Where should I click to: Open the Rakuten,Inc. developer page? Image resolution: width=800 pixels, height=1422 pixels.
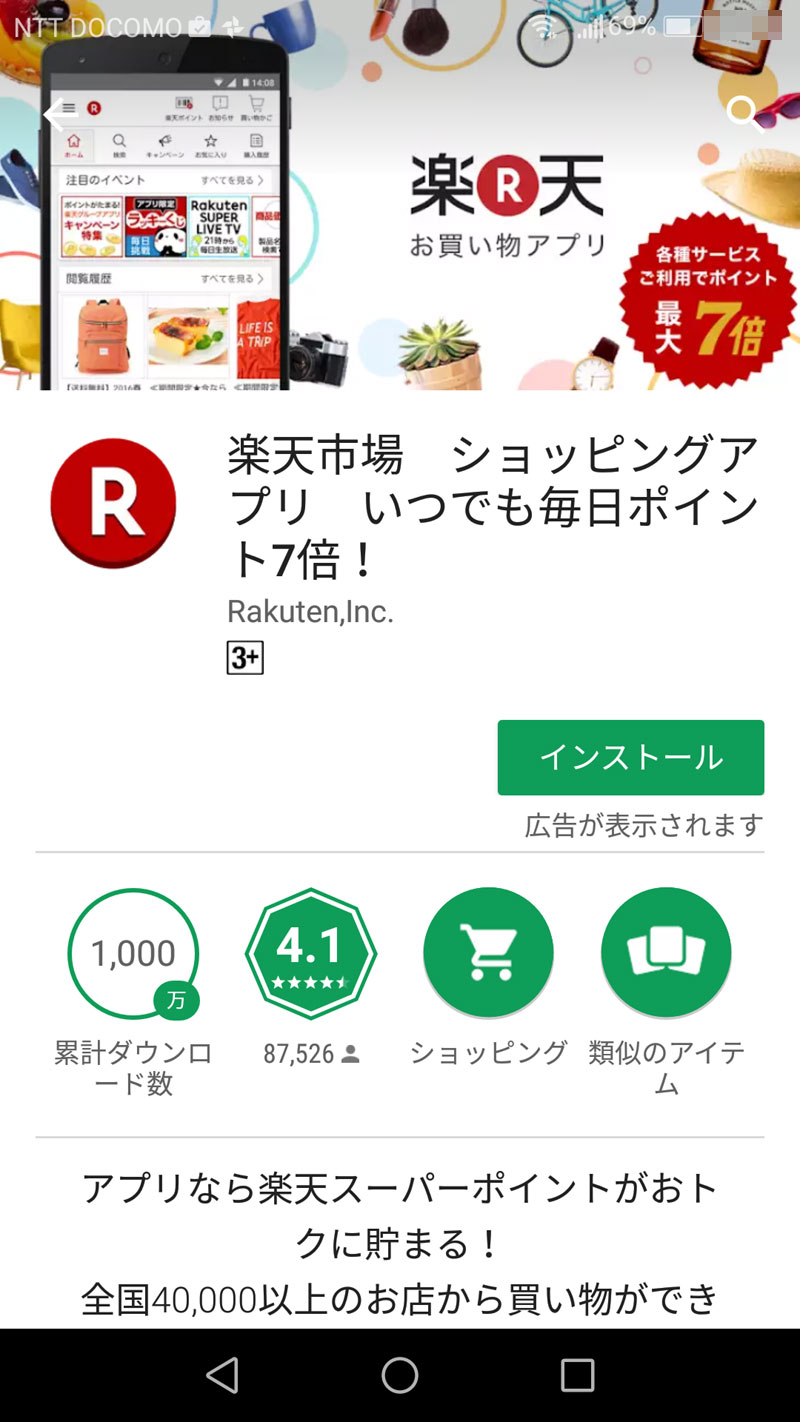point(310,611)
